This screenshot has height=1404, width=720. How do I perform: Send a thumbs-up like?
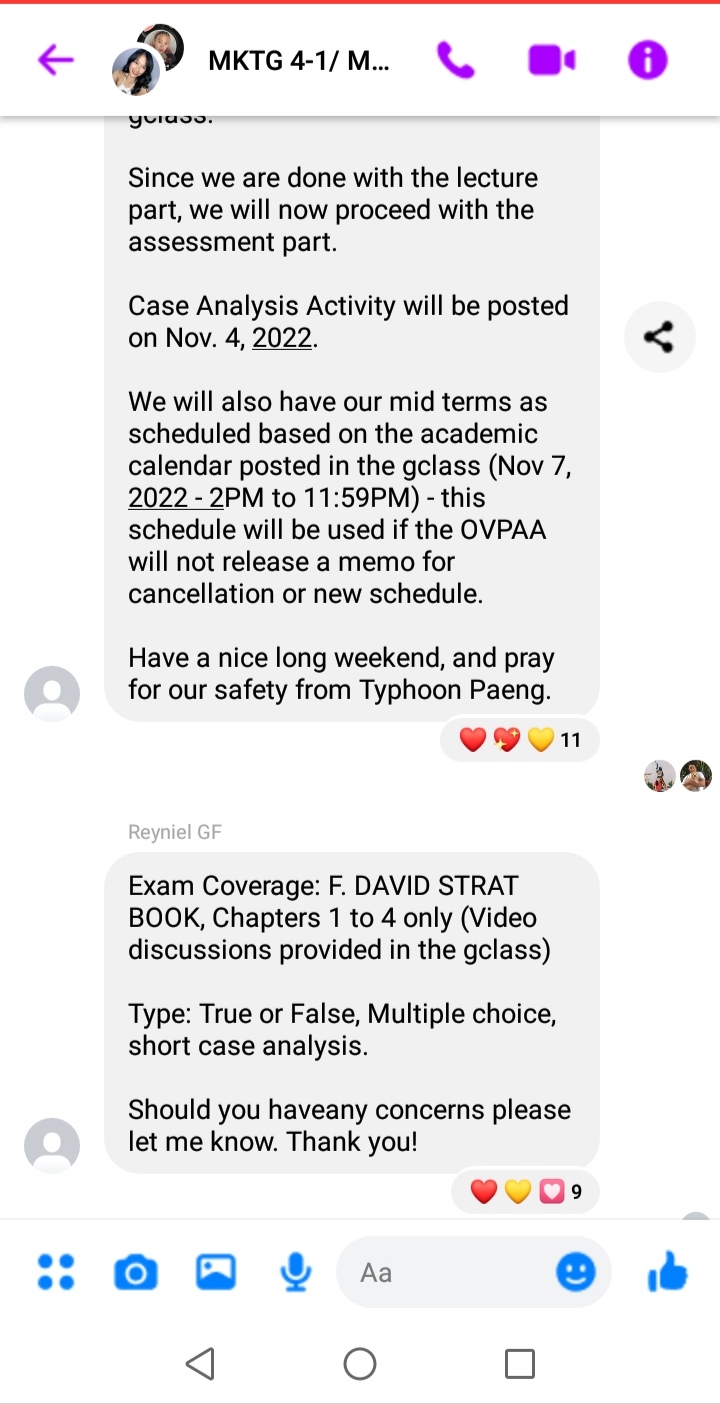667,1271
